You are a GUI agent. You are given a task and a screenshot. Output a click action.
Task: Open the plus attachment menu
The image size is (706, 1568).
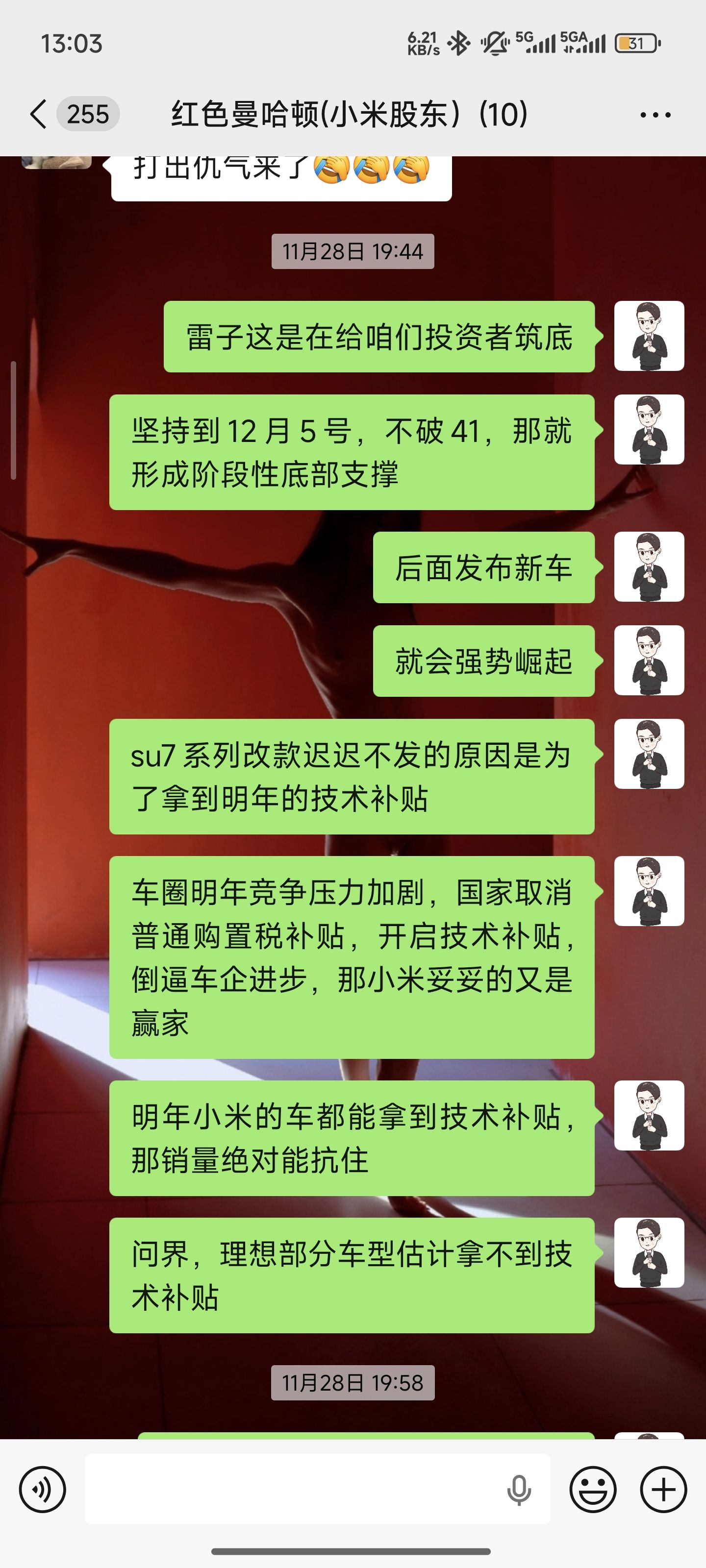coord(663,1490)
